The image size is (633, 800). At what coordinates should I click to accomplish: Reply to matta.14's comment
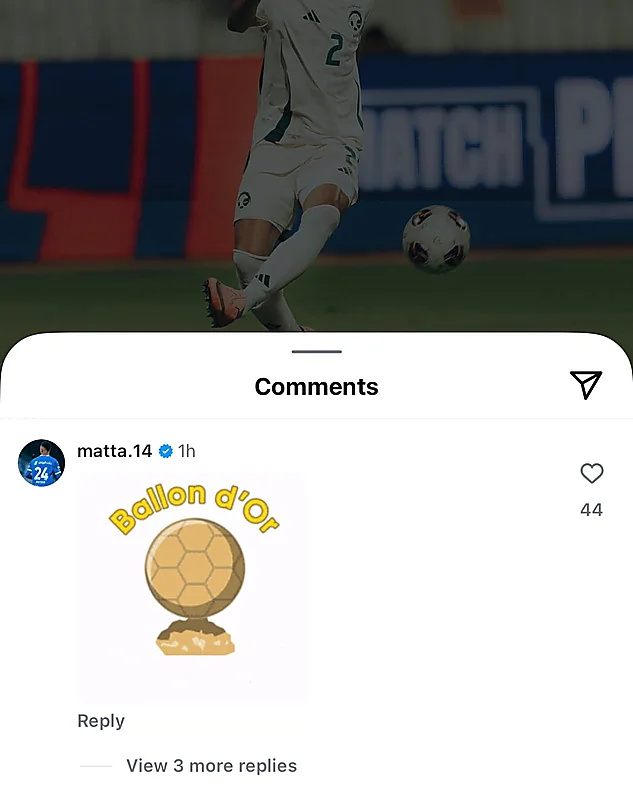(x=101, y=721)
